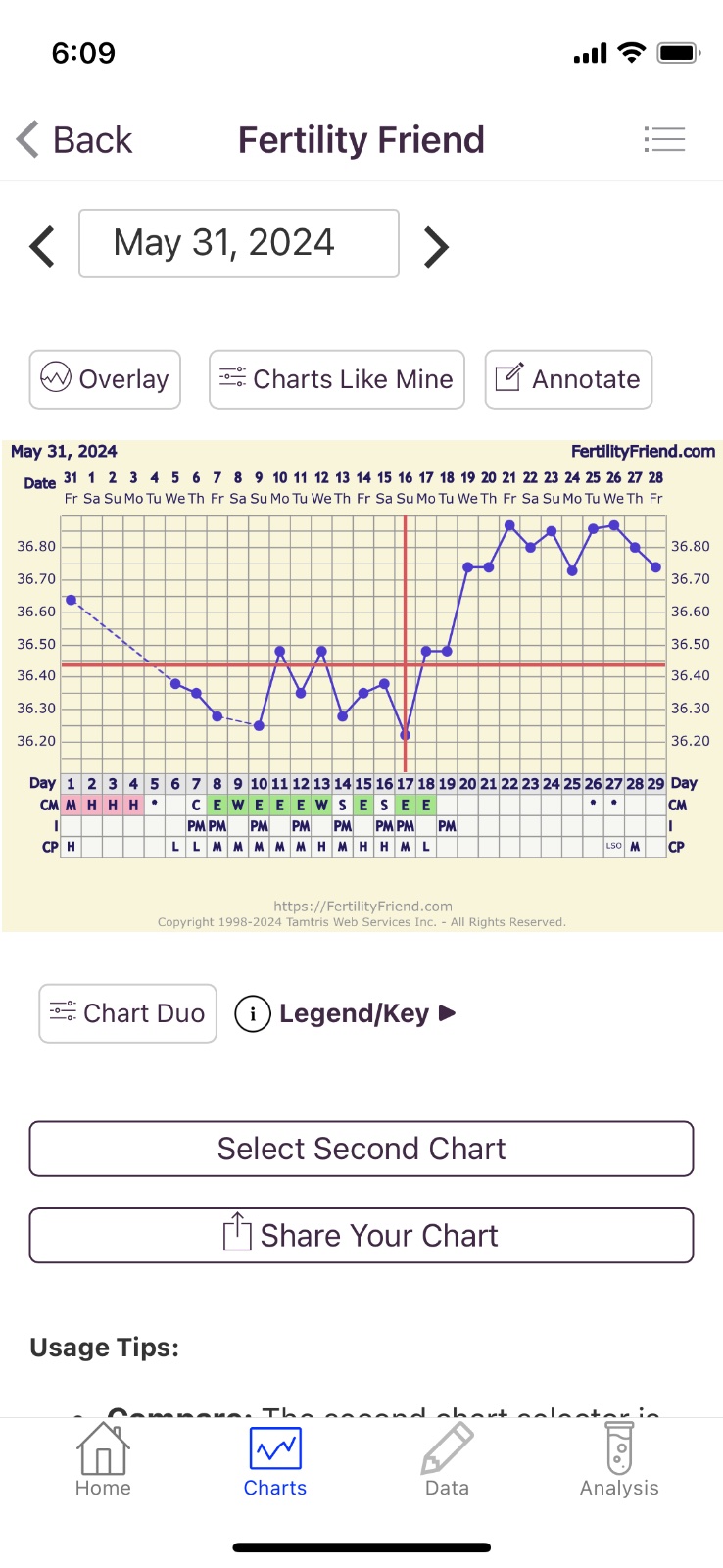
Task: Go back using the Back button
Action: pyautogui.click(x=75, y=140)
